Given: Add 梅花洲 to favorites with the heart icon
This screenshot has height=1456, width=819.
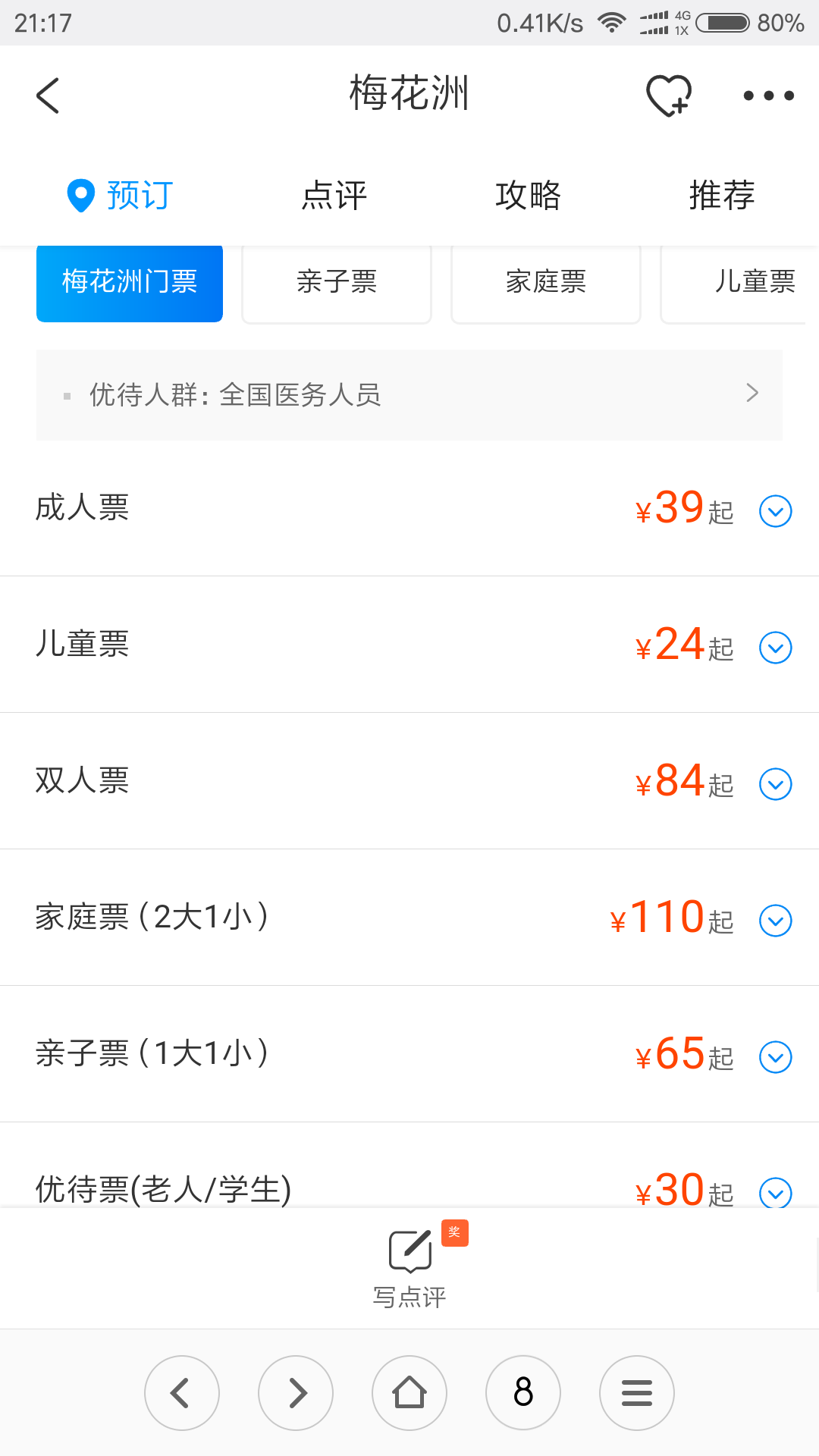Looking at the screenshot, I should [x=669, y=96].
